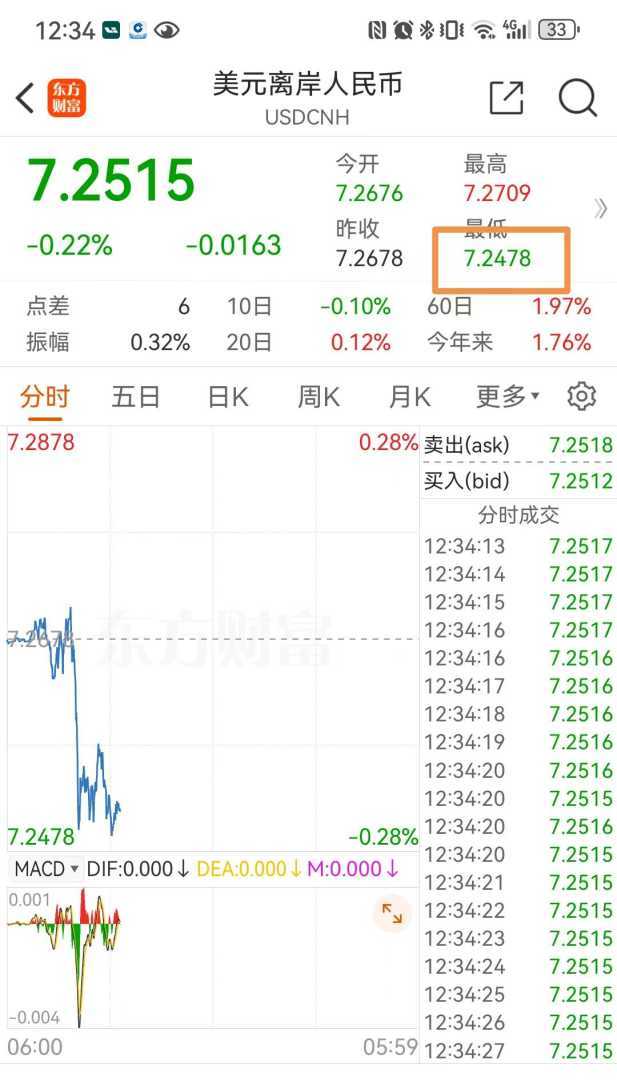The width and height of the screenshot is (617, 1080).
Task: View the 月K chart tab
Action: (409, 397)
